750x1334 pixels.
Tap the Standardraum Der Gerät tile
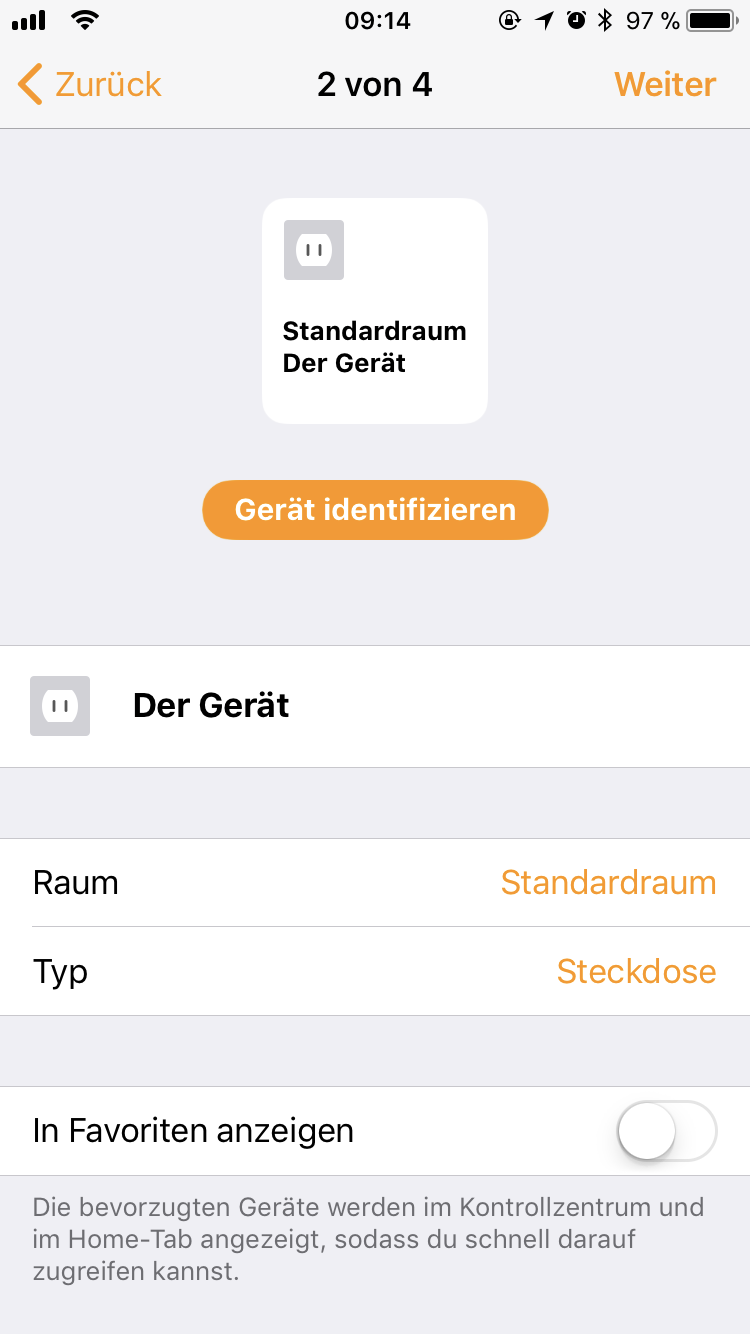click(375, 311)
